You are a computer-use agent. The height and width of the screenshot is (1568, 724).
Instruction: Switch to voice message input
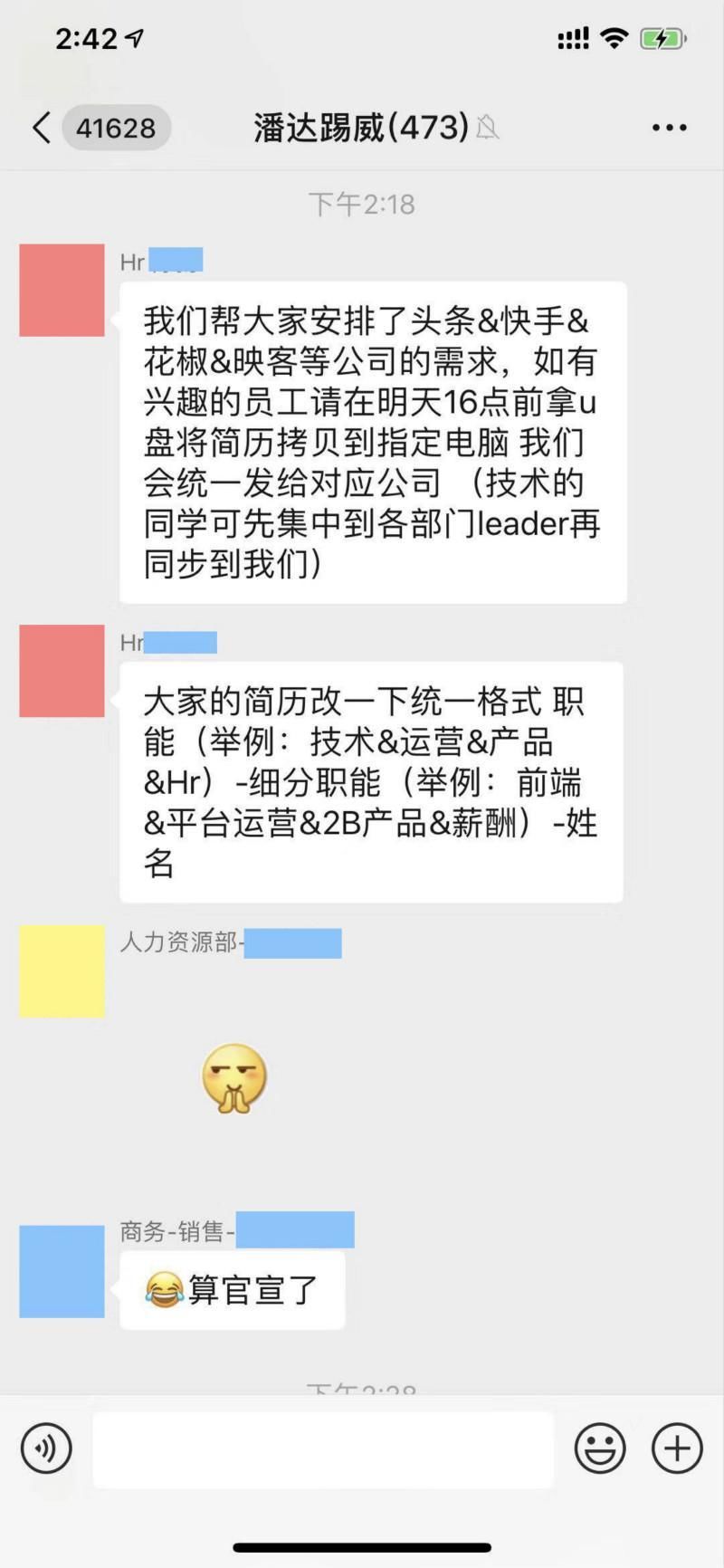click(x=46, y=1448)
